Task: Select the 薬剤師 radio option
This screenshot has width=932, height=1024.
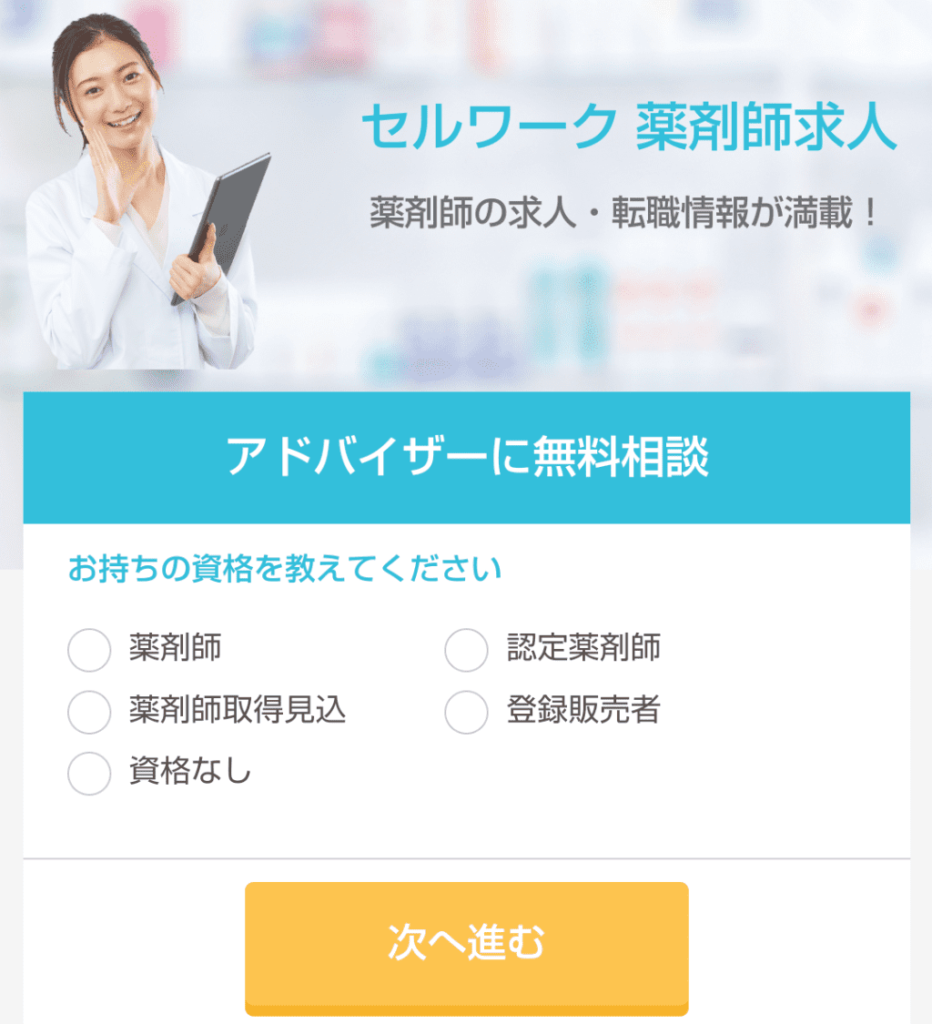Action: [89, 651]
